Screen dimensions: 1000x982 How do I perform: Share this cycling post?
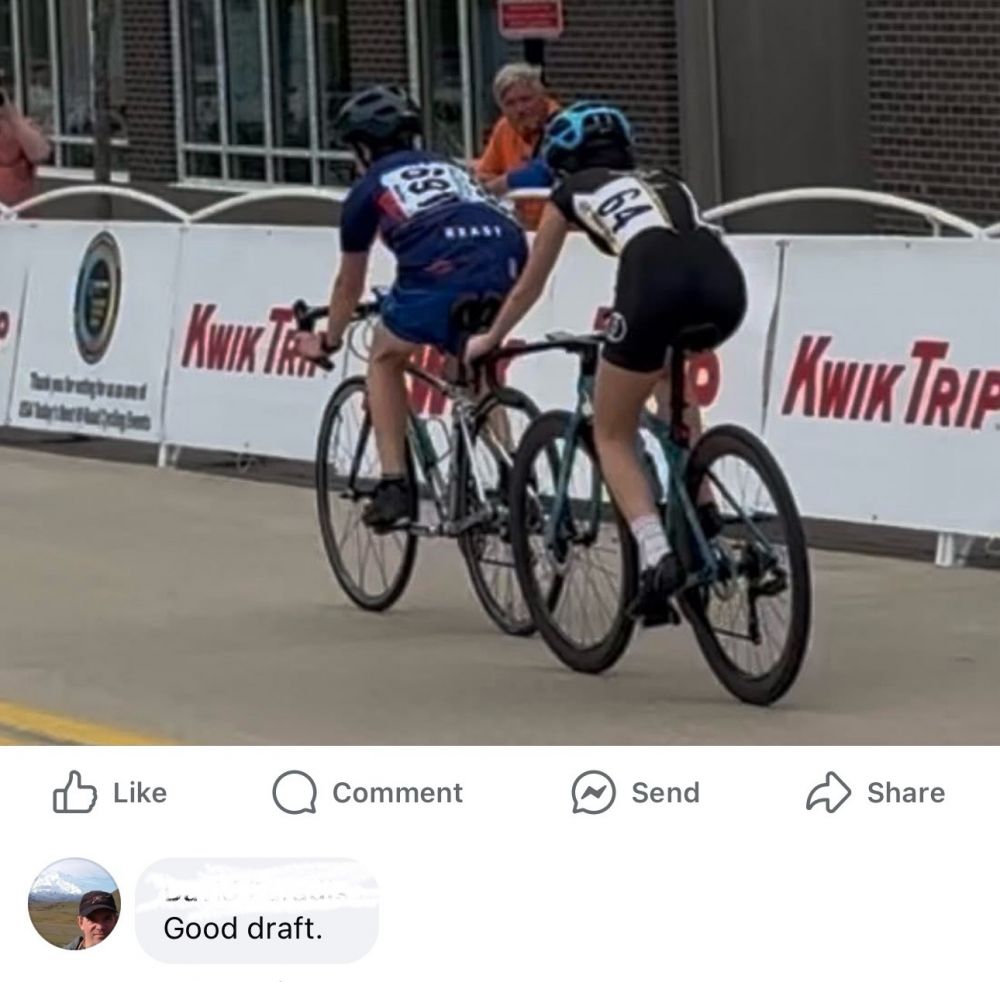(x=875, y=793)
